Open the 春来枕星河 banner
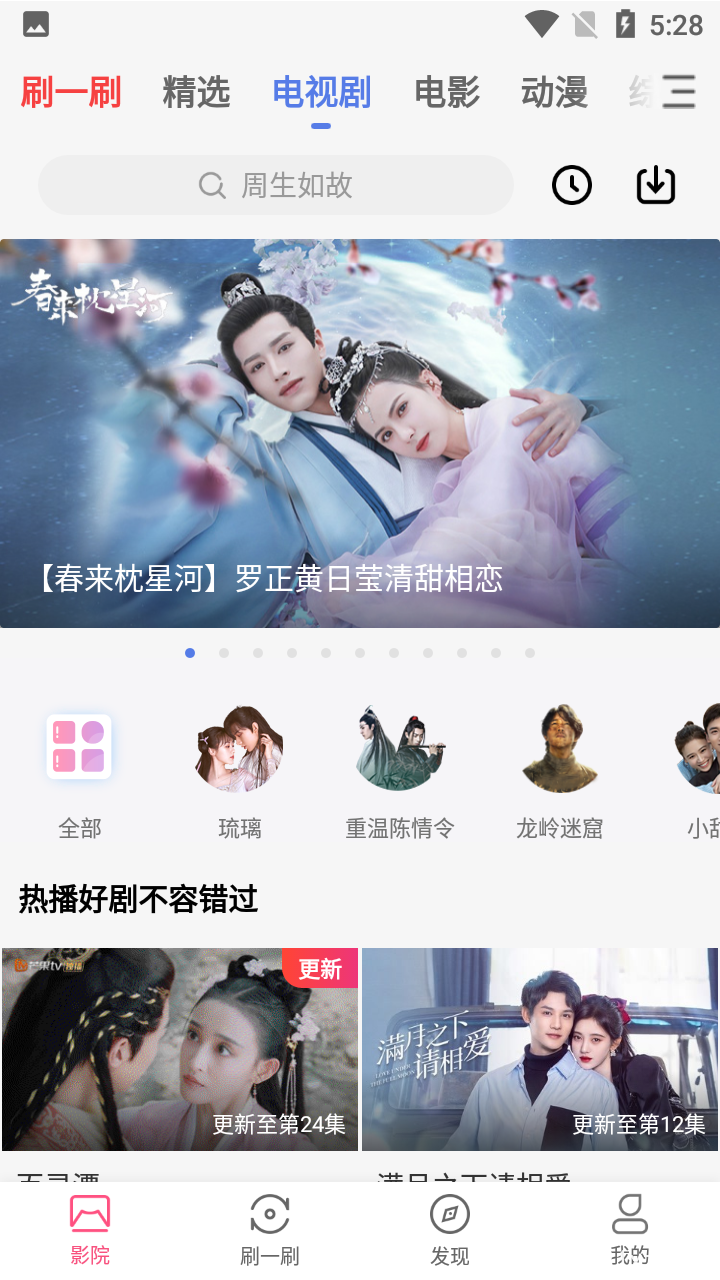Image resolution: width=720 pixels, height=1280 pixels. pos(360,433)
